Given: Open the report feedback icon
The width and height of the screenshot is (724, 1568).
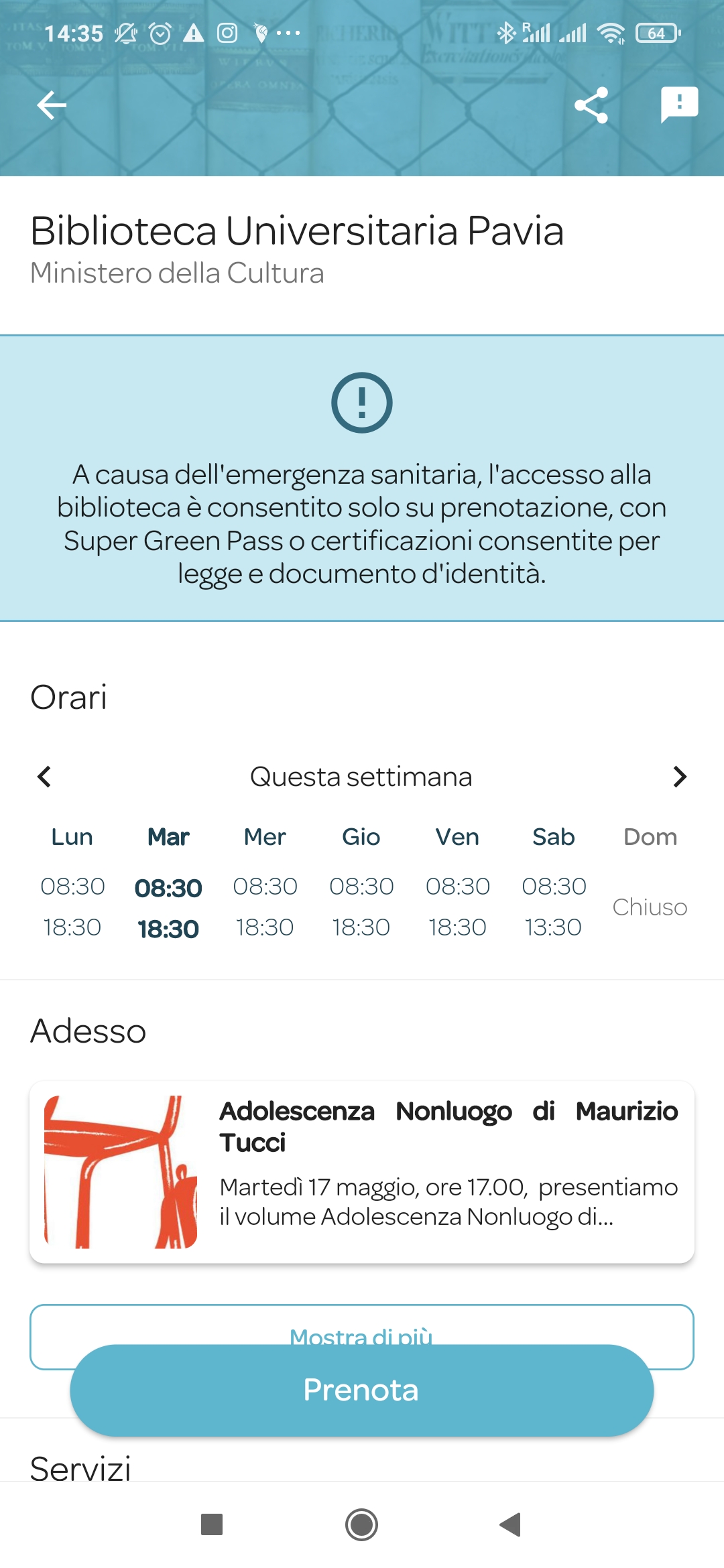Looking at the screenshot, I should pyautogui.click(x=679, y=105).
